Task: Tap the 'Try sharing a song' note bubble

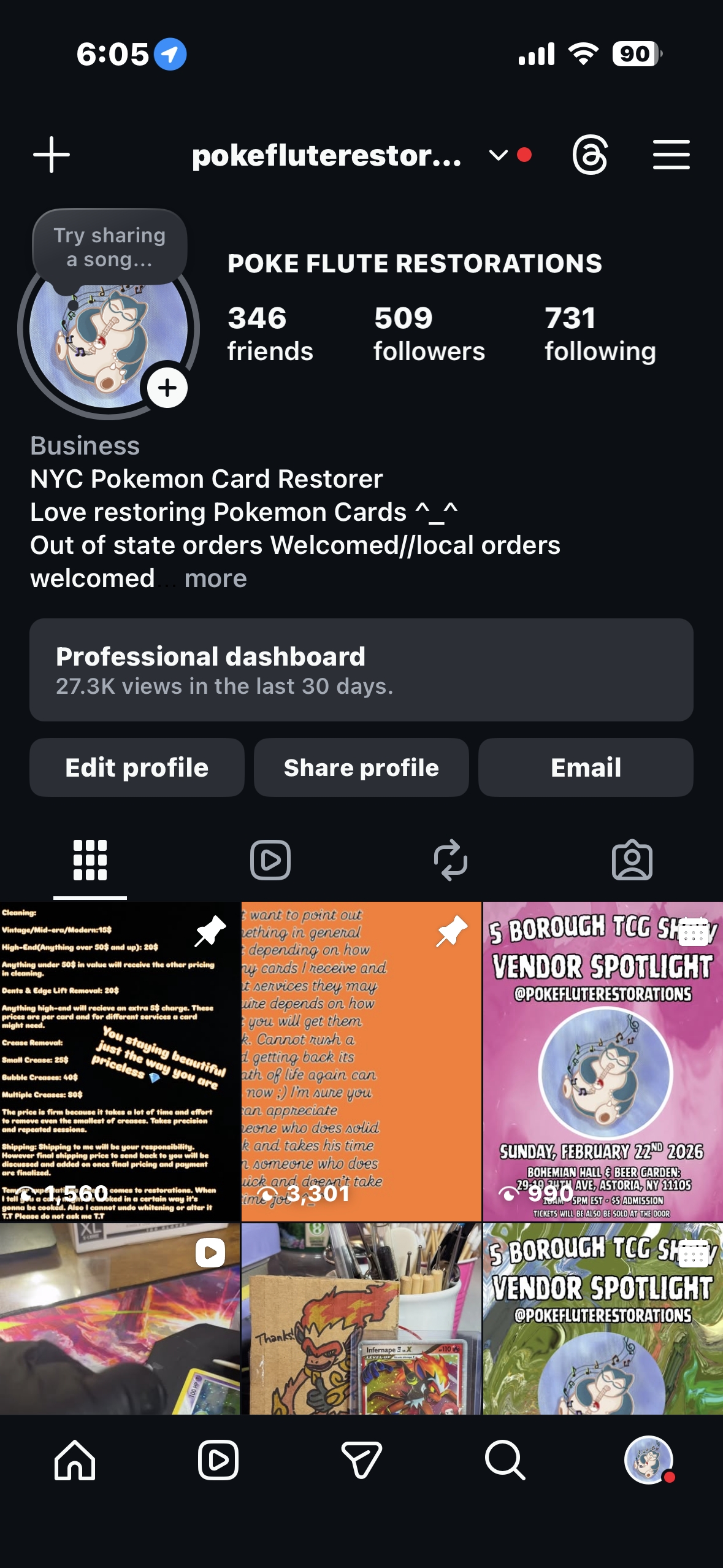Action: 110,247
